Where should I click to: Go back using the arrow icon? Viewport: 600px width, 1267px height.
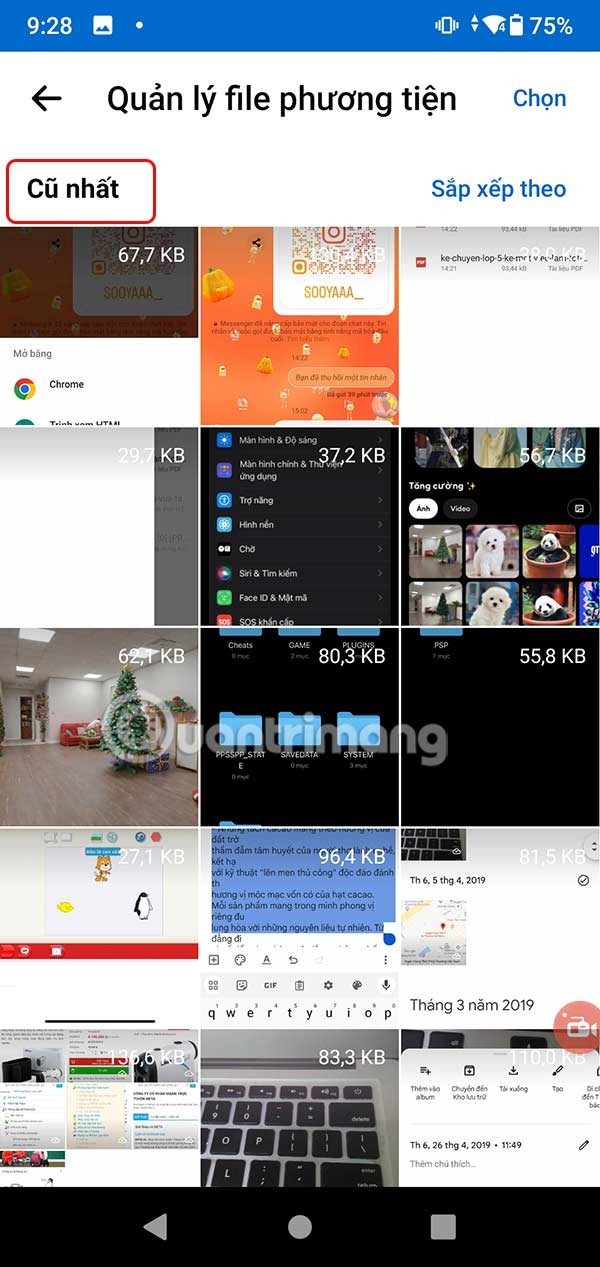pos(47,98)
